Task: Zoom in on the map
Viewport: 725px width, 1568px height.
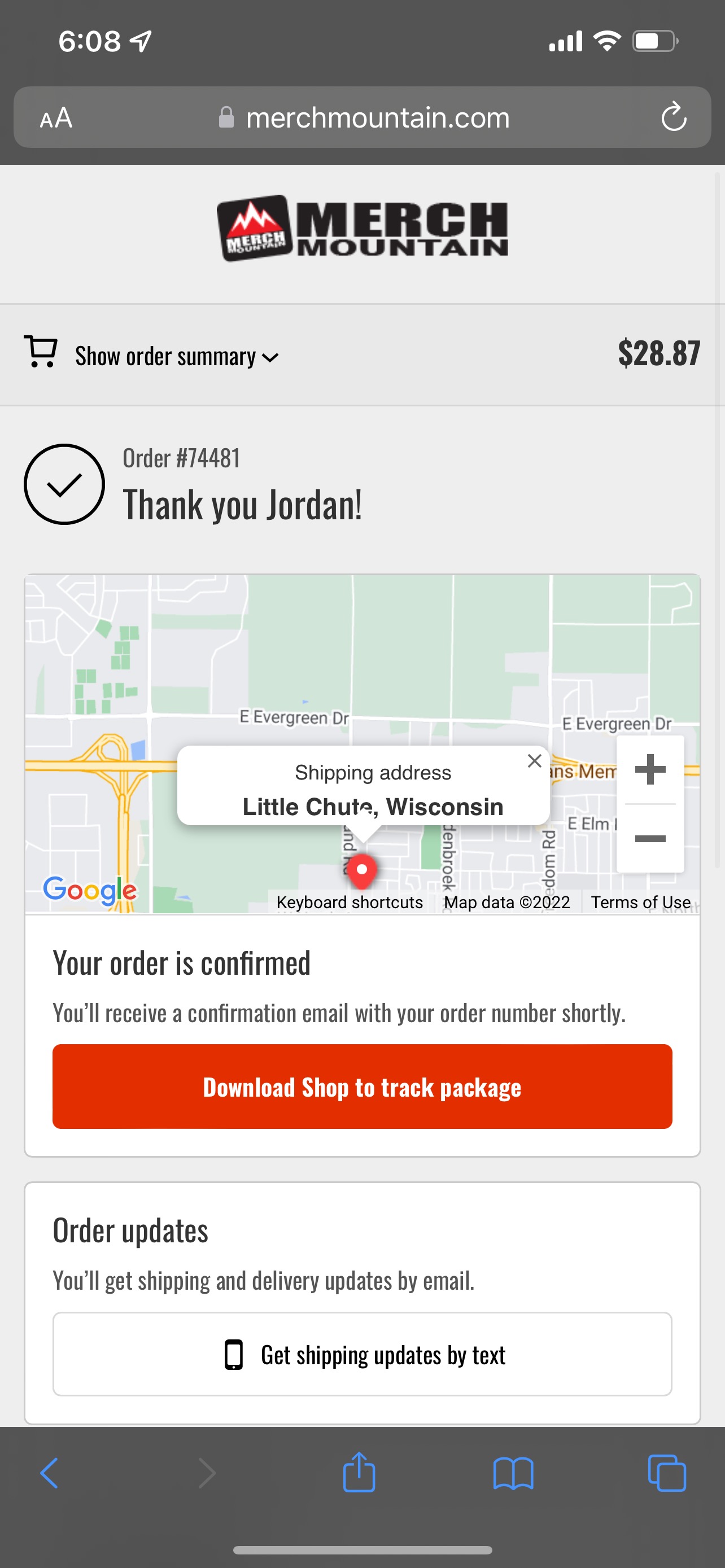Action: coord(650,769)
